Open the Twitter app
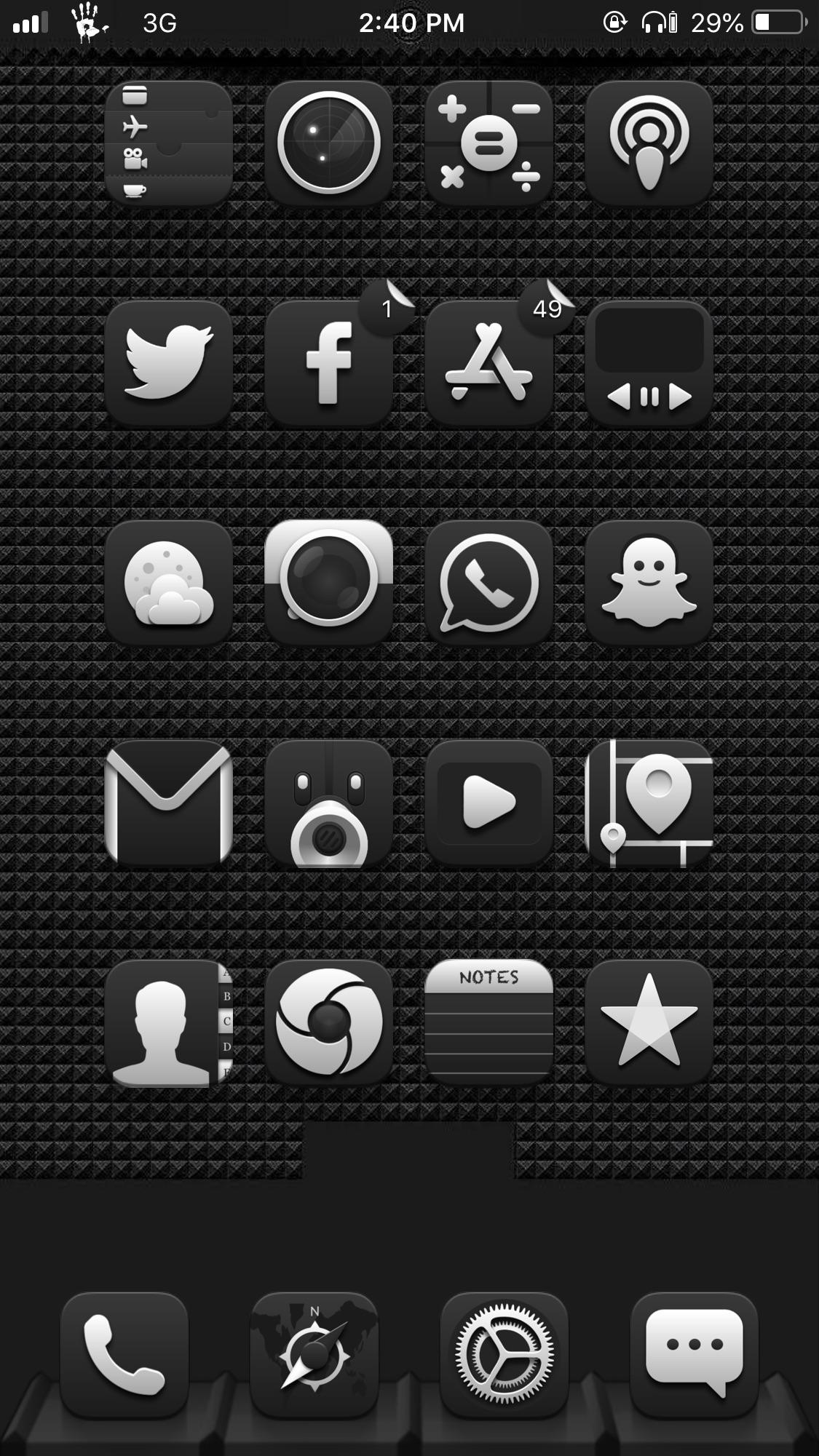This screenshot has height=1456, width=819. coord(169,363)
